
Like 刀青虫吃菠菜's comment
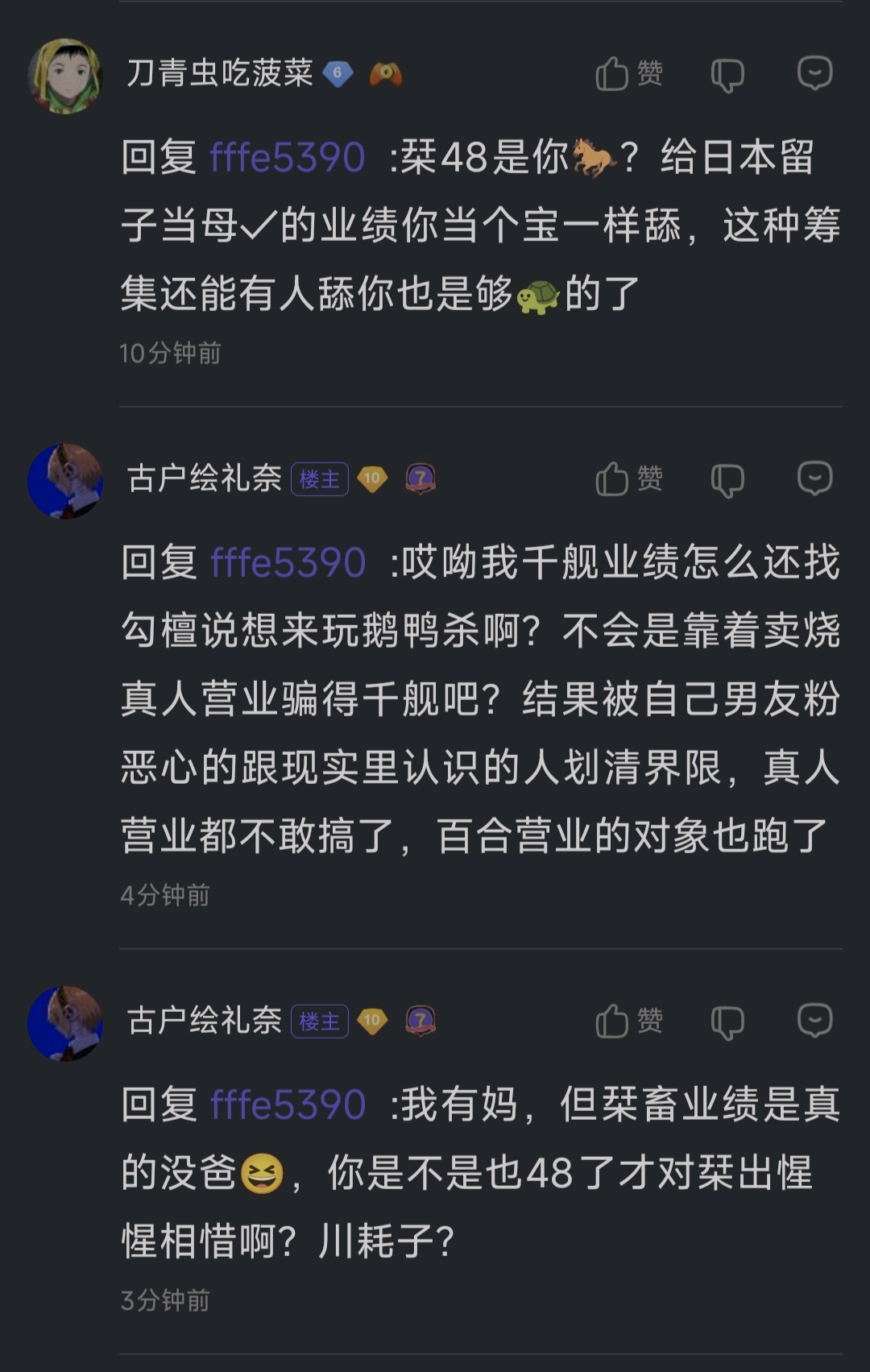[628, 74]
